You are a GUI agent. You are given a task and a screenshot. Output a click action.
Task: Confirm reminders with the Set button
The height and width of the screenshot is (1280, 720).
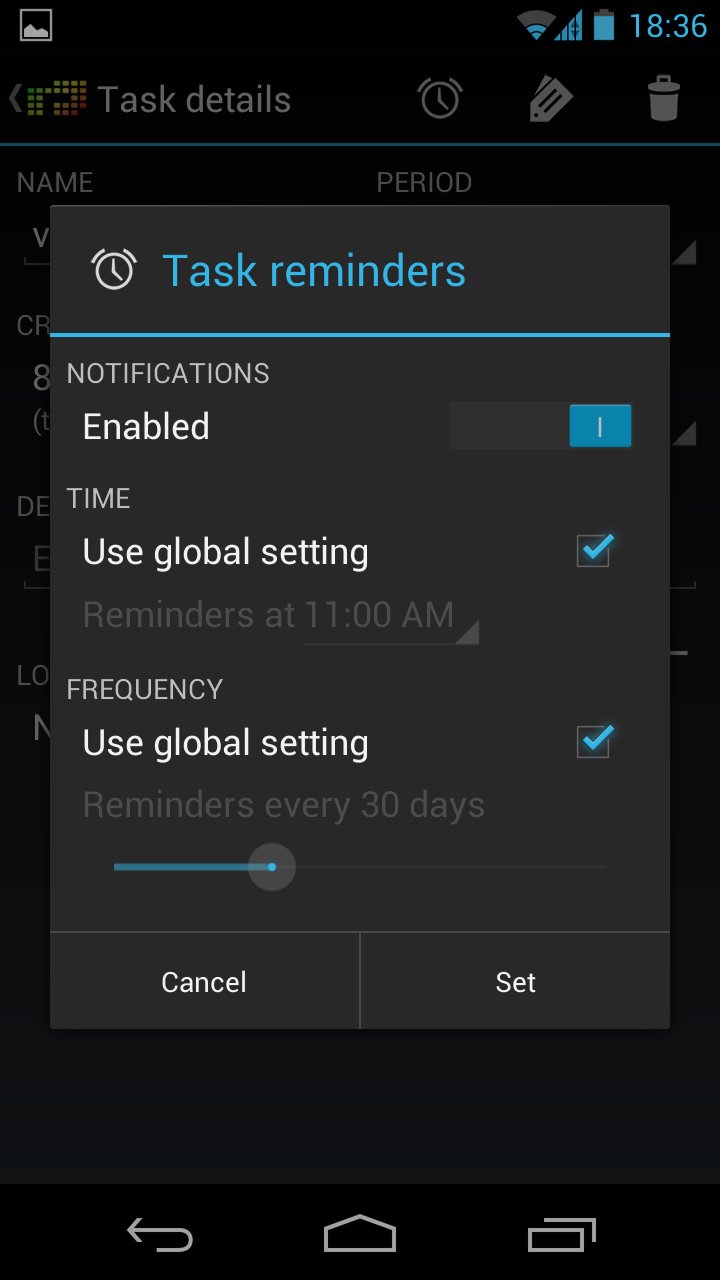click(515, 982)
